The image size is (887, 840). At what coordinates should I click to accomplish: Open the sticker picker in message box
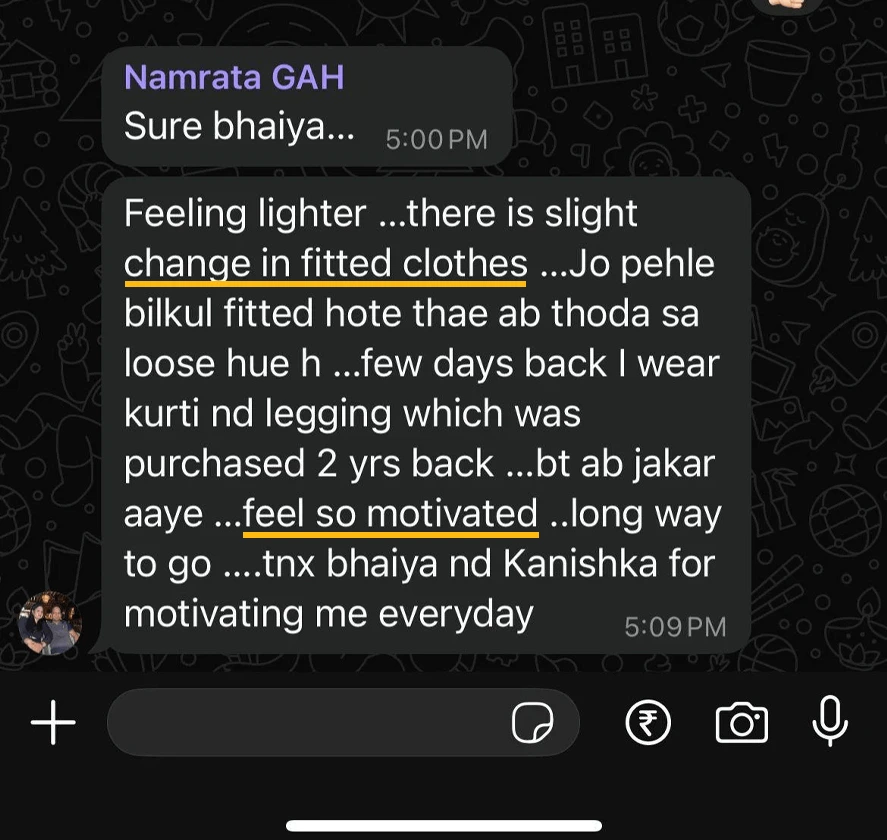[532, 722]
